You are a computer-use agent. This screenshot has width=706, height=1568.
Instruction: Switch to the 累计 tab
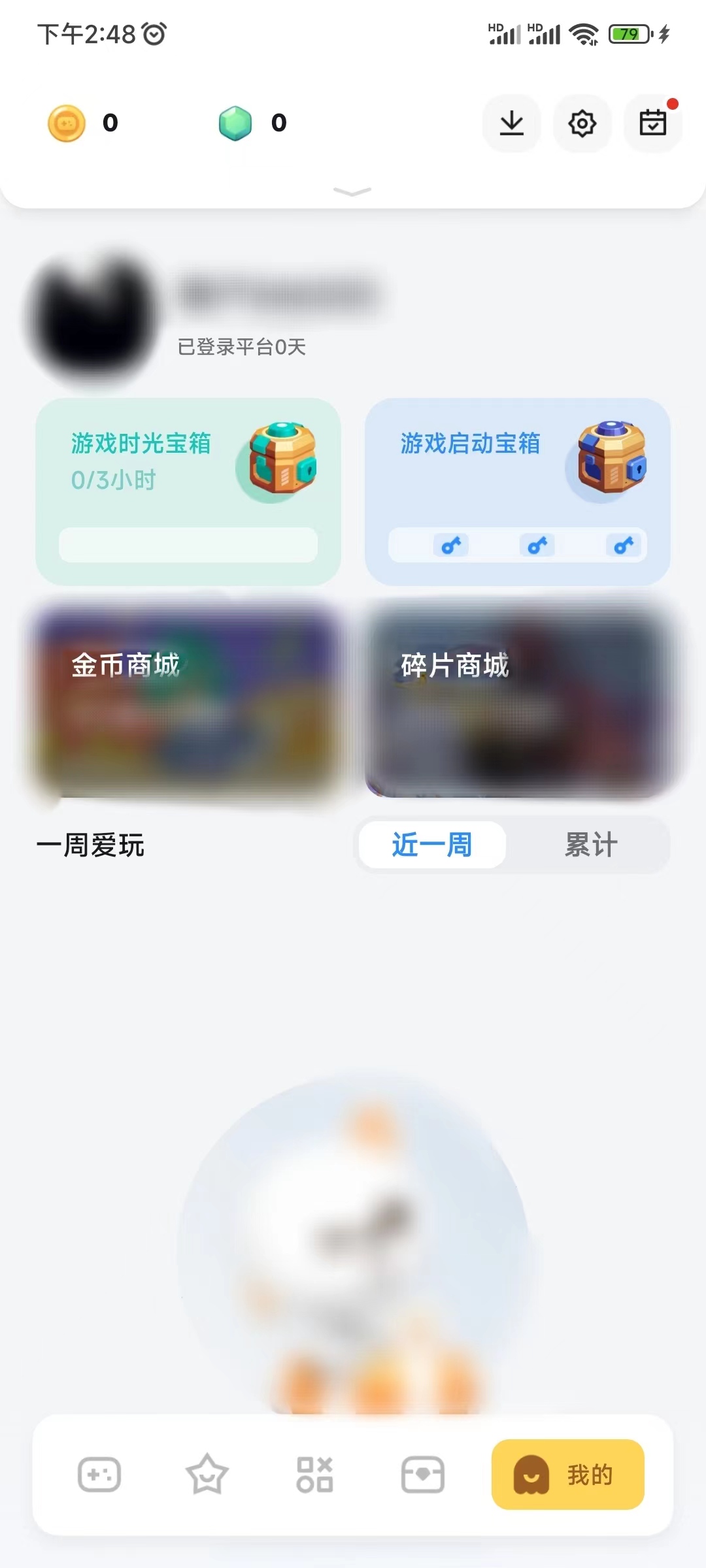589,845
